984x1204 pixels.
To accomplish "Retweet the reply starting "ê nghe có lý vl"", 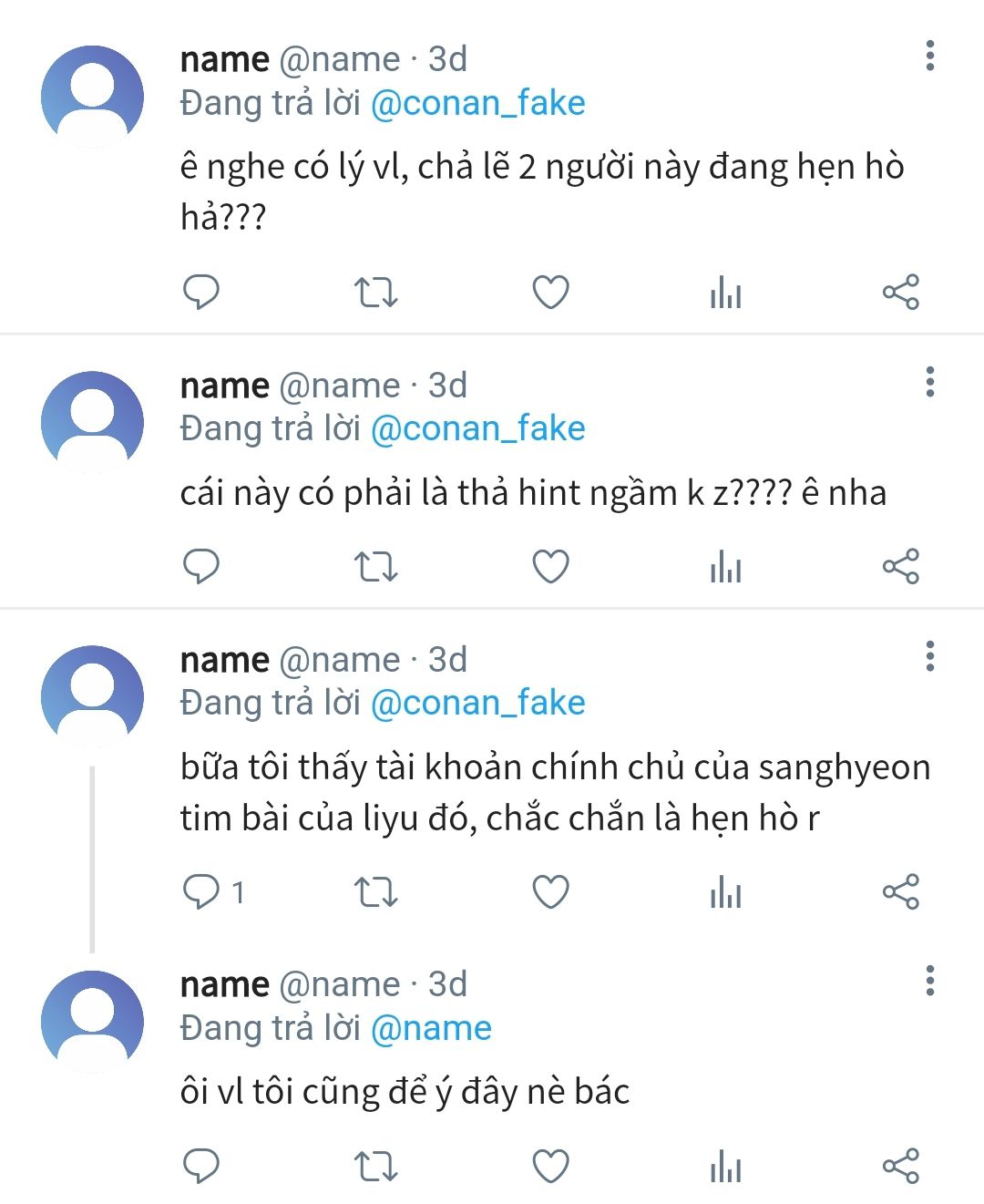I will 375,293.
